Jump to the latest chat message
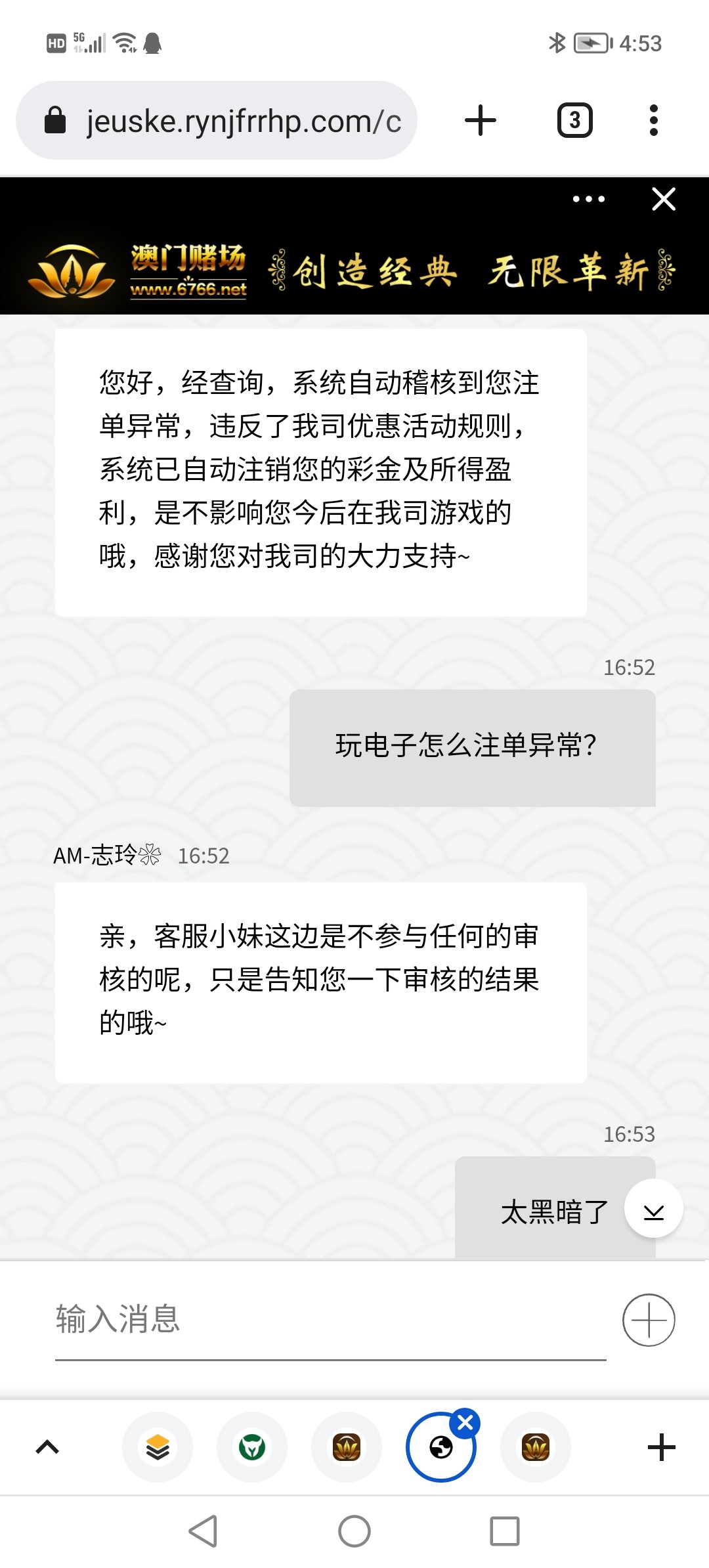This screenshot has height=1568, width=709. tap(653, 1209)
